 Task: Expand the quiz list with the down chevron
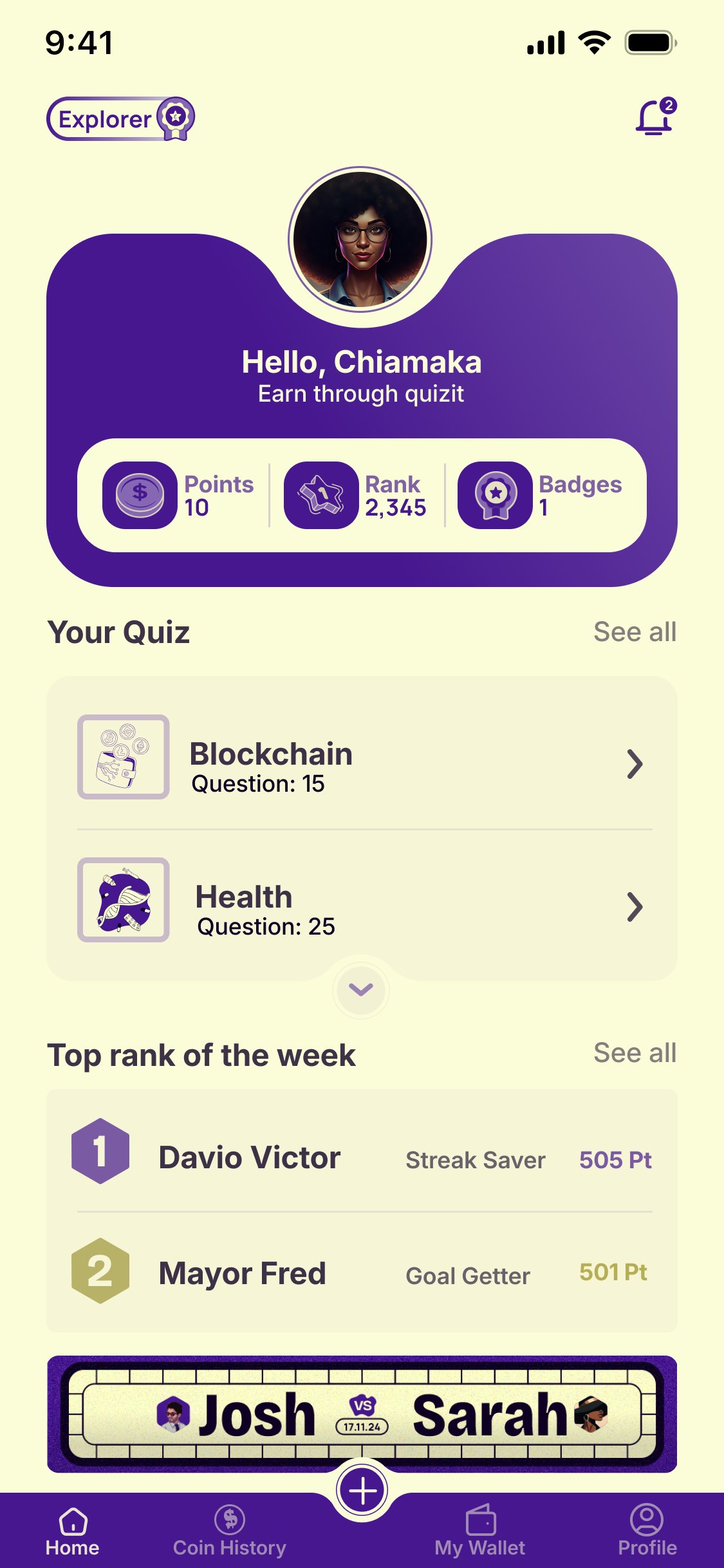point(361,990)
